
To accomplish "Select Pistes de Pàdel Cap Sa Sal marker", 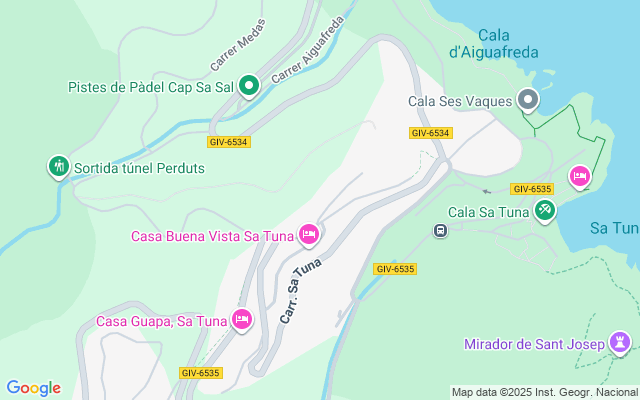I will coord(248,86).
